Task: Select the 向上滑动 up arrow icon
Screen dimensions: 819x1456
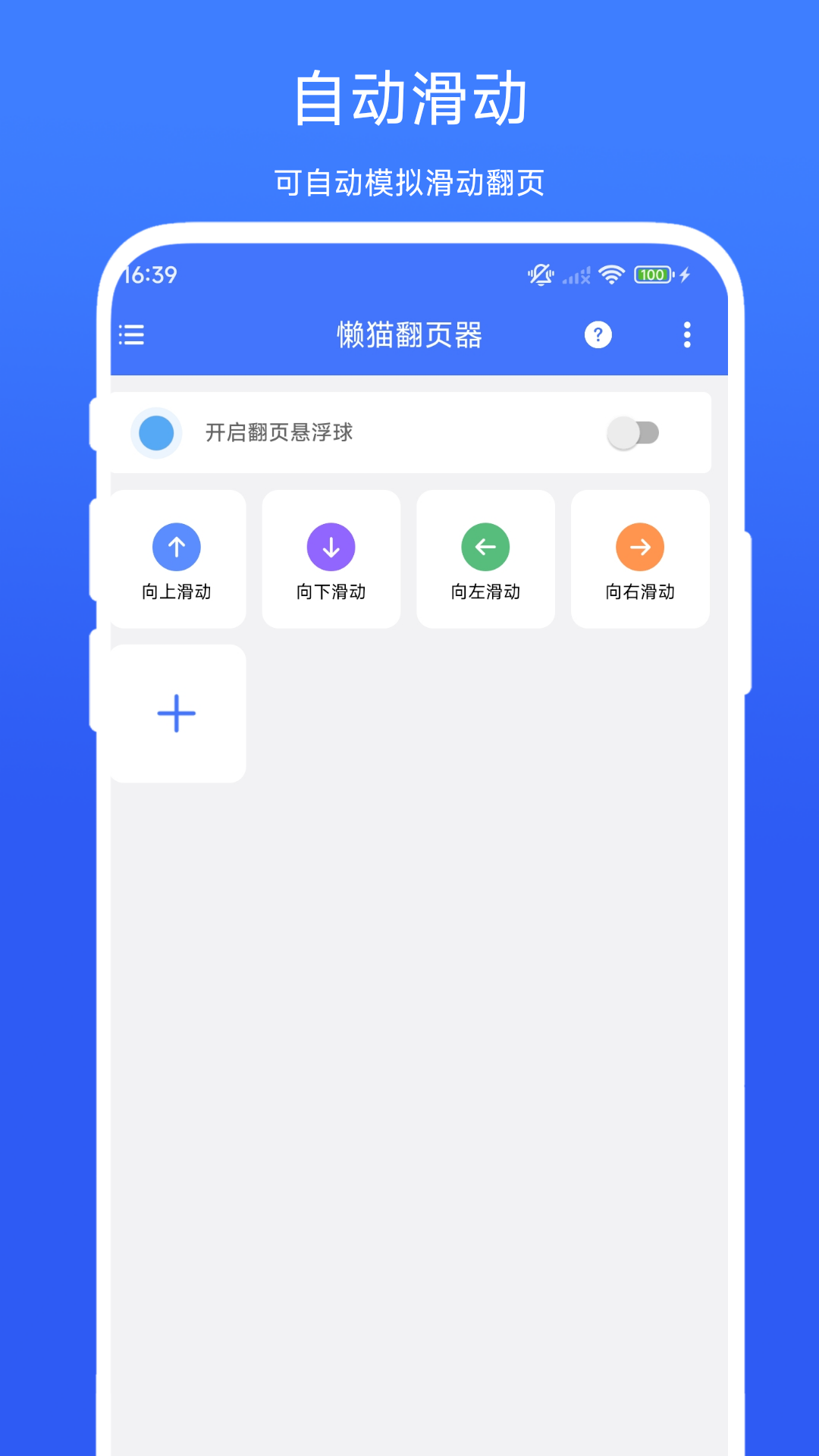Action: [176, 547]
